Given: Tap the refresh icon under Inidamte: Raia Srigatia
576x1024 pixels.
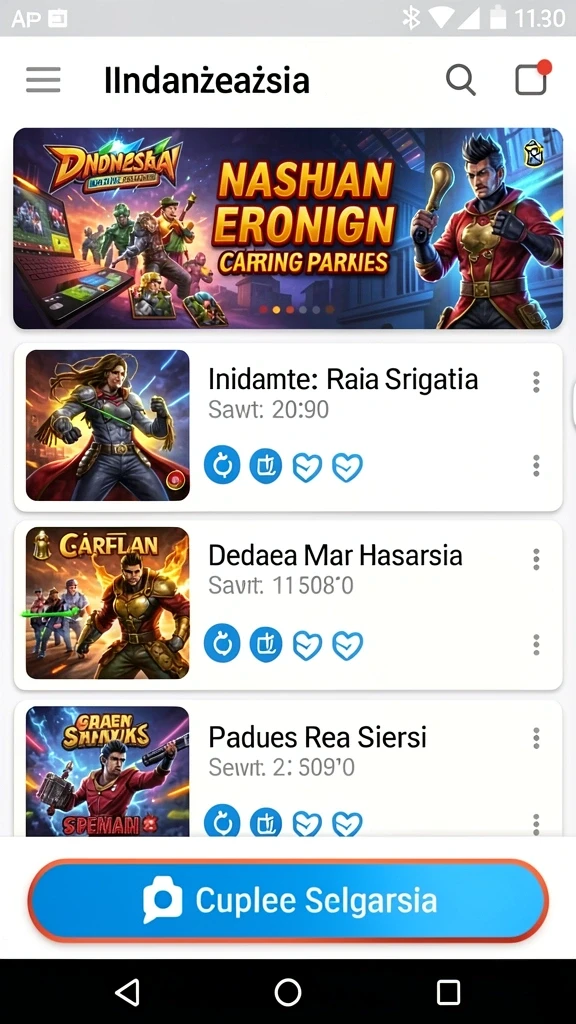Looking at the screenshot, I should (222, 466).
